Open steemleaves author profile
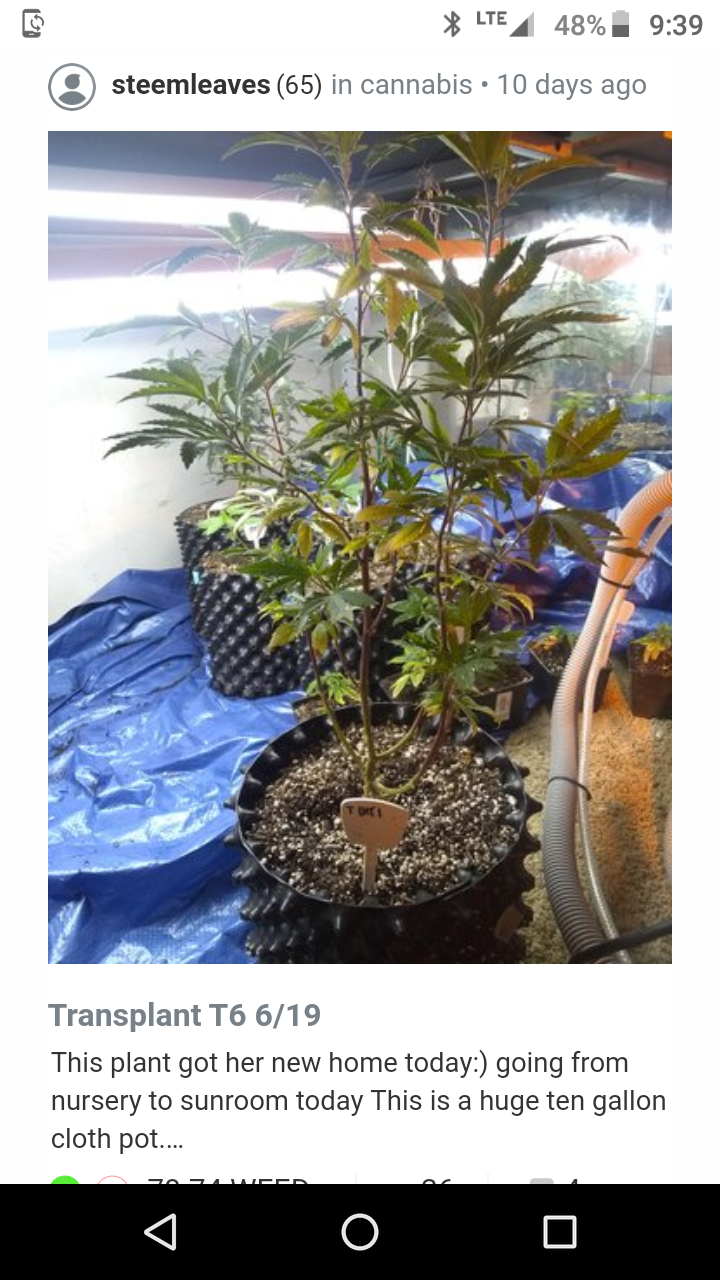This screenshot has width=720, height=1280. (190, 85)
